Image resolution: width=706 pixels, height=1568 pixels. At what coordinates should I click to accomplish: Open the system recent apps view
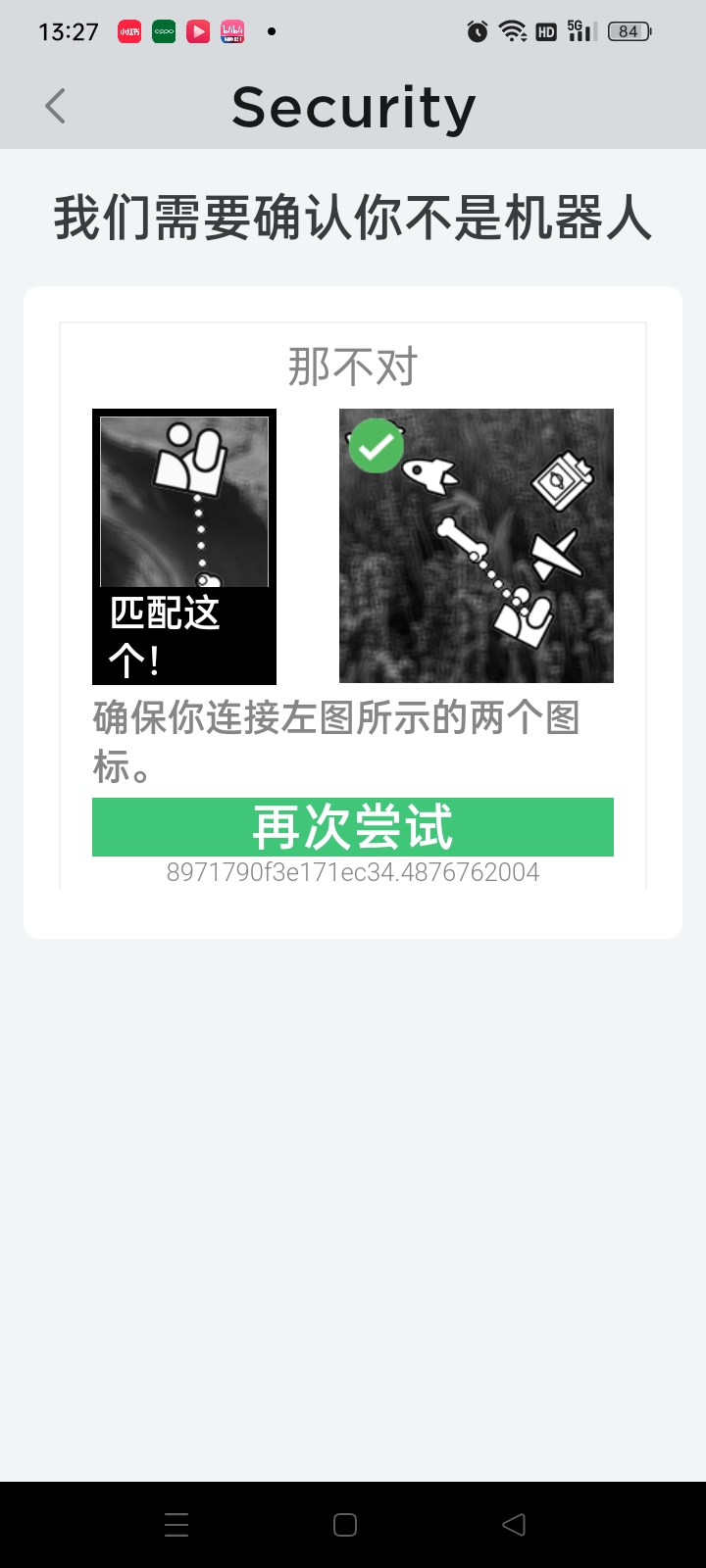point(176,1524)
